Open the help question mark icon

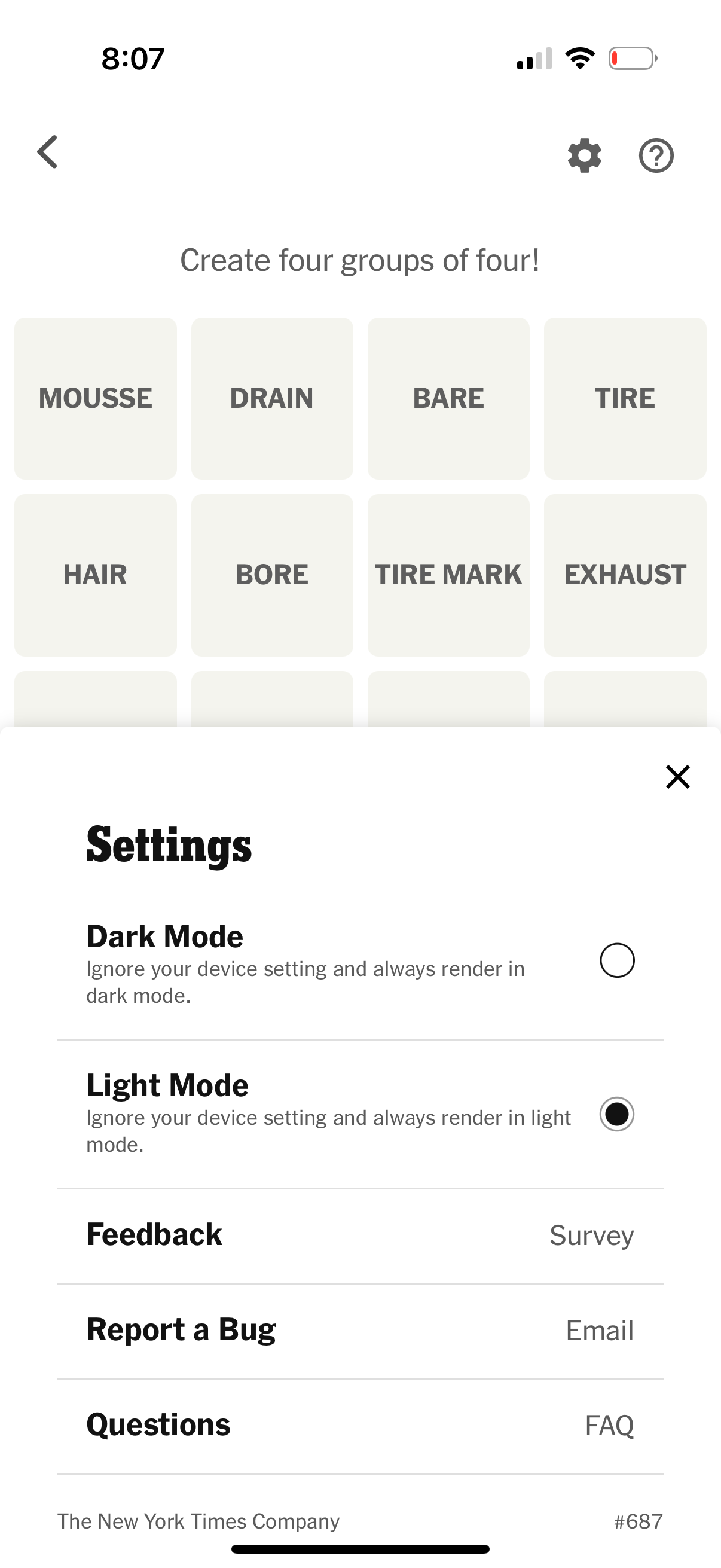[656, 155]
